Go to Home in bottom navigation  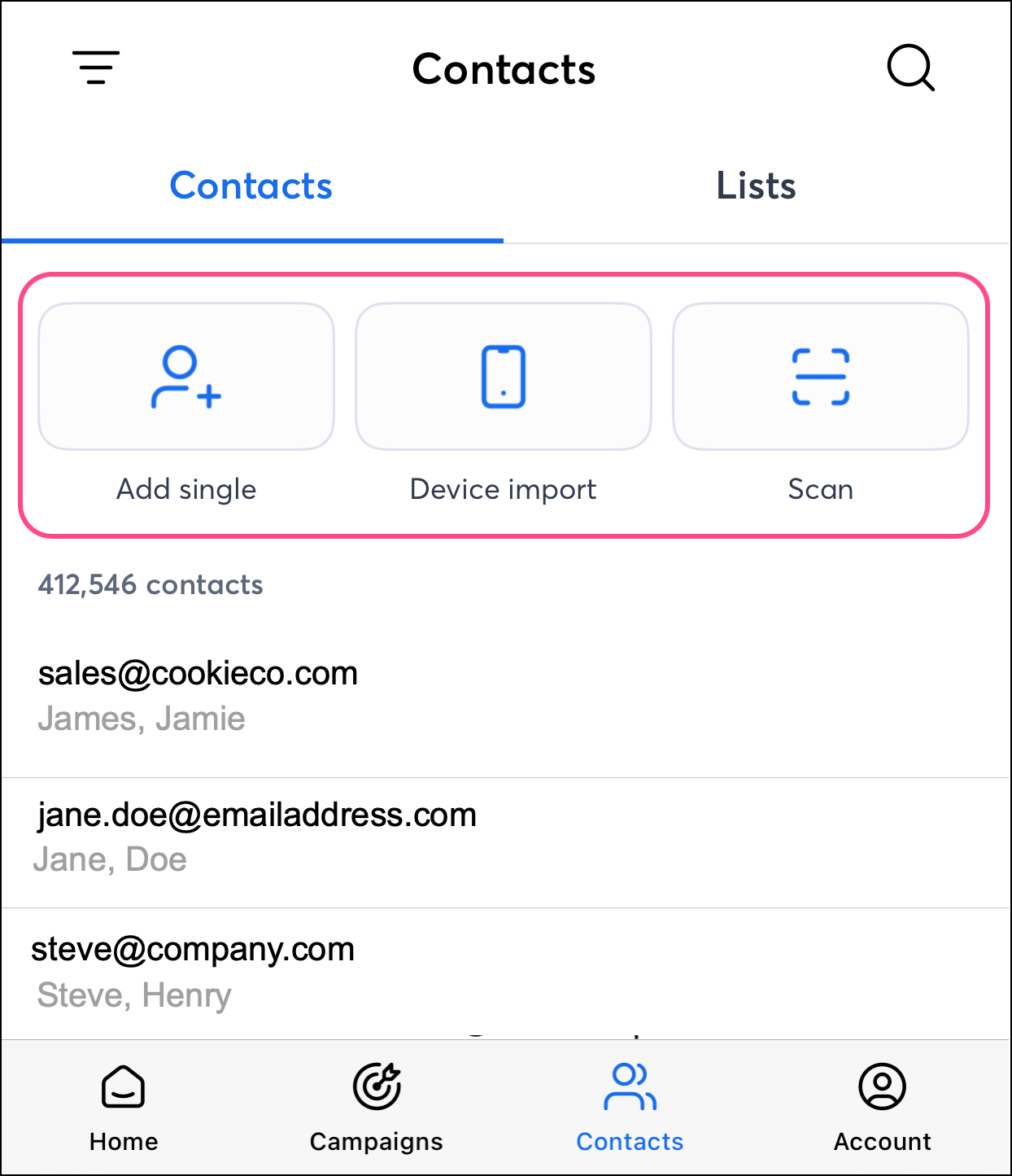pos(124,1107)
